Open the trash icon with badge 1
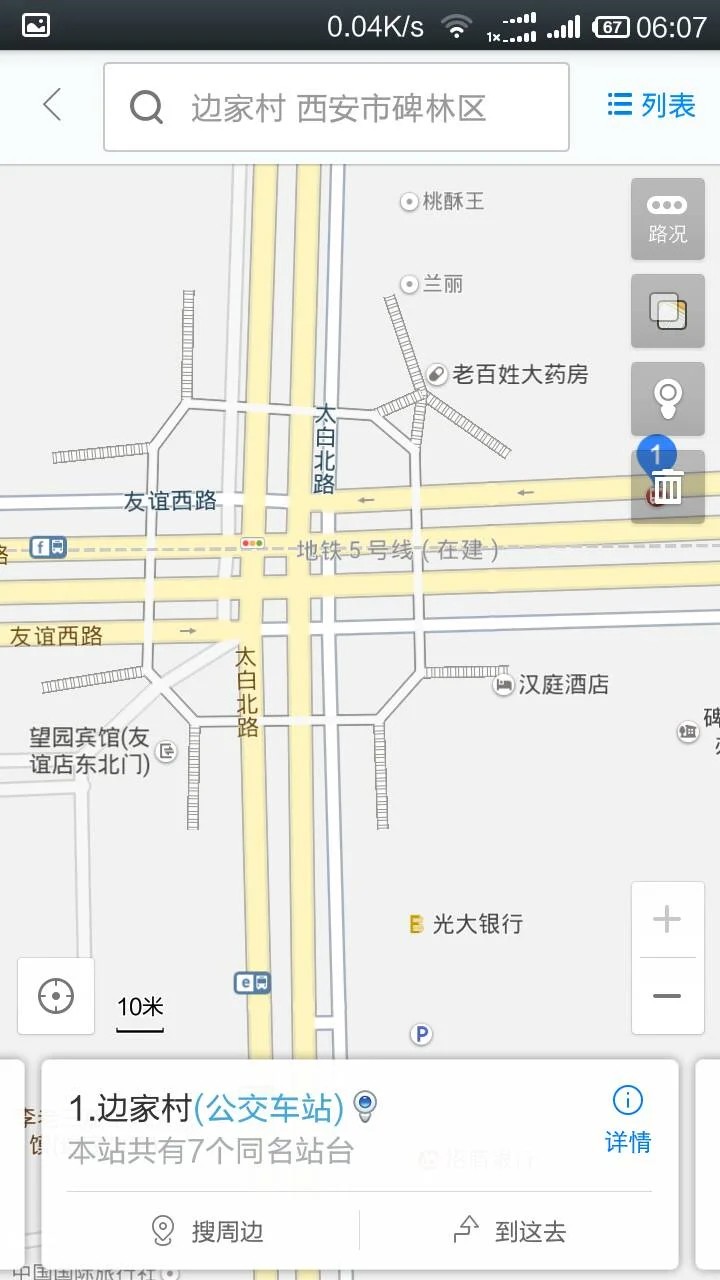 pos(667,489)
